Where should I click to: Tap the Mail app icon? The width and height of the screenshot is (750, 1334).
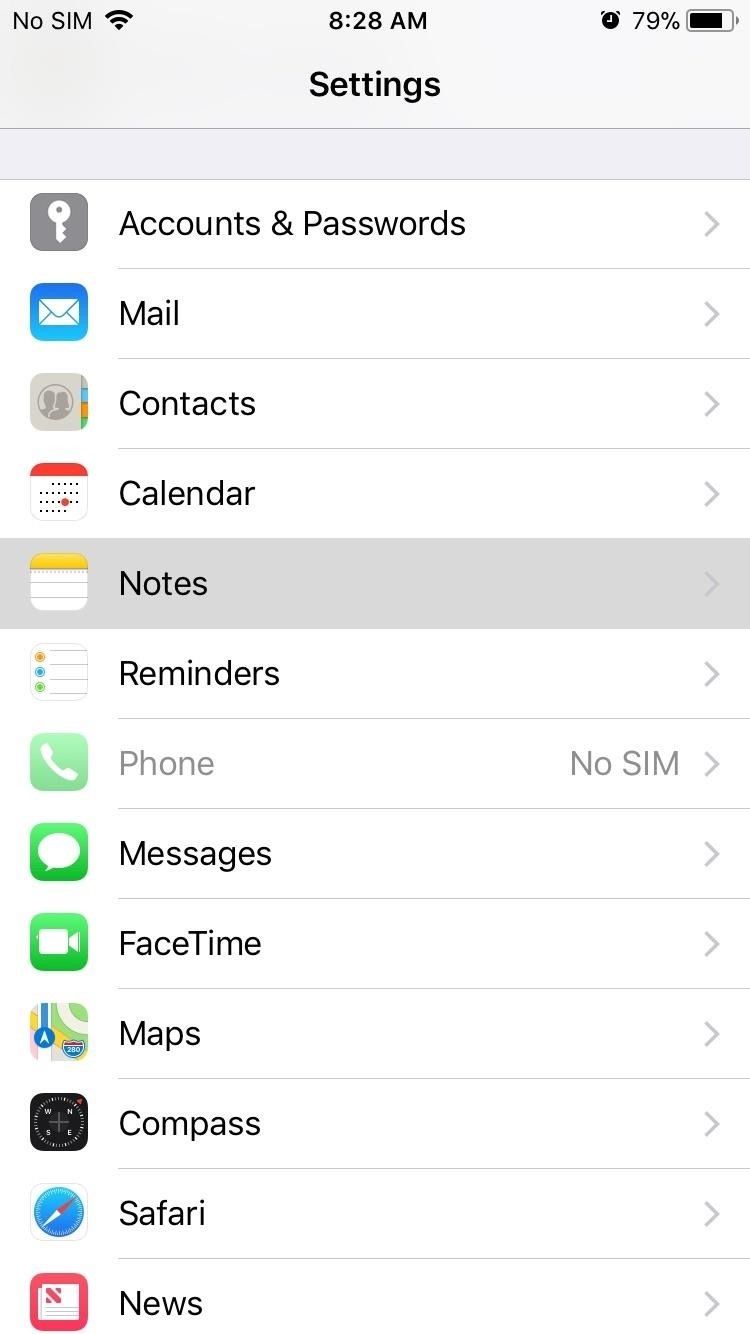coord(59,313)
